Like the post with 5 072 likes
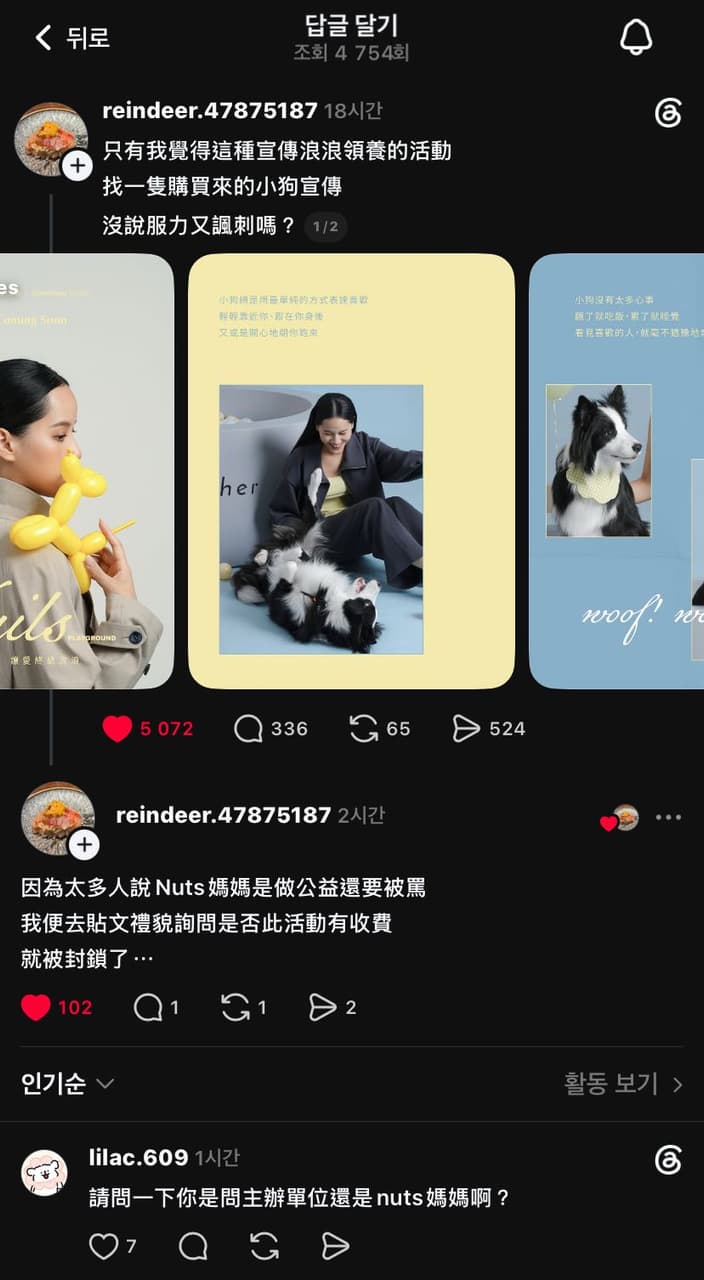Viewport: 704px width, 1280px height. pyautogui.click(x=117, y=729)
